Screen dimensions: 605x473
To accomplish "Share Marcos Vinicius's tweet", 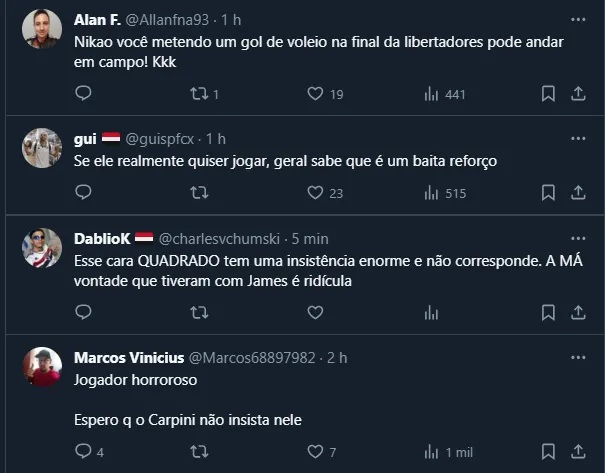I will [x=578, y=452].
